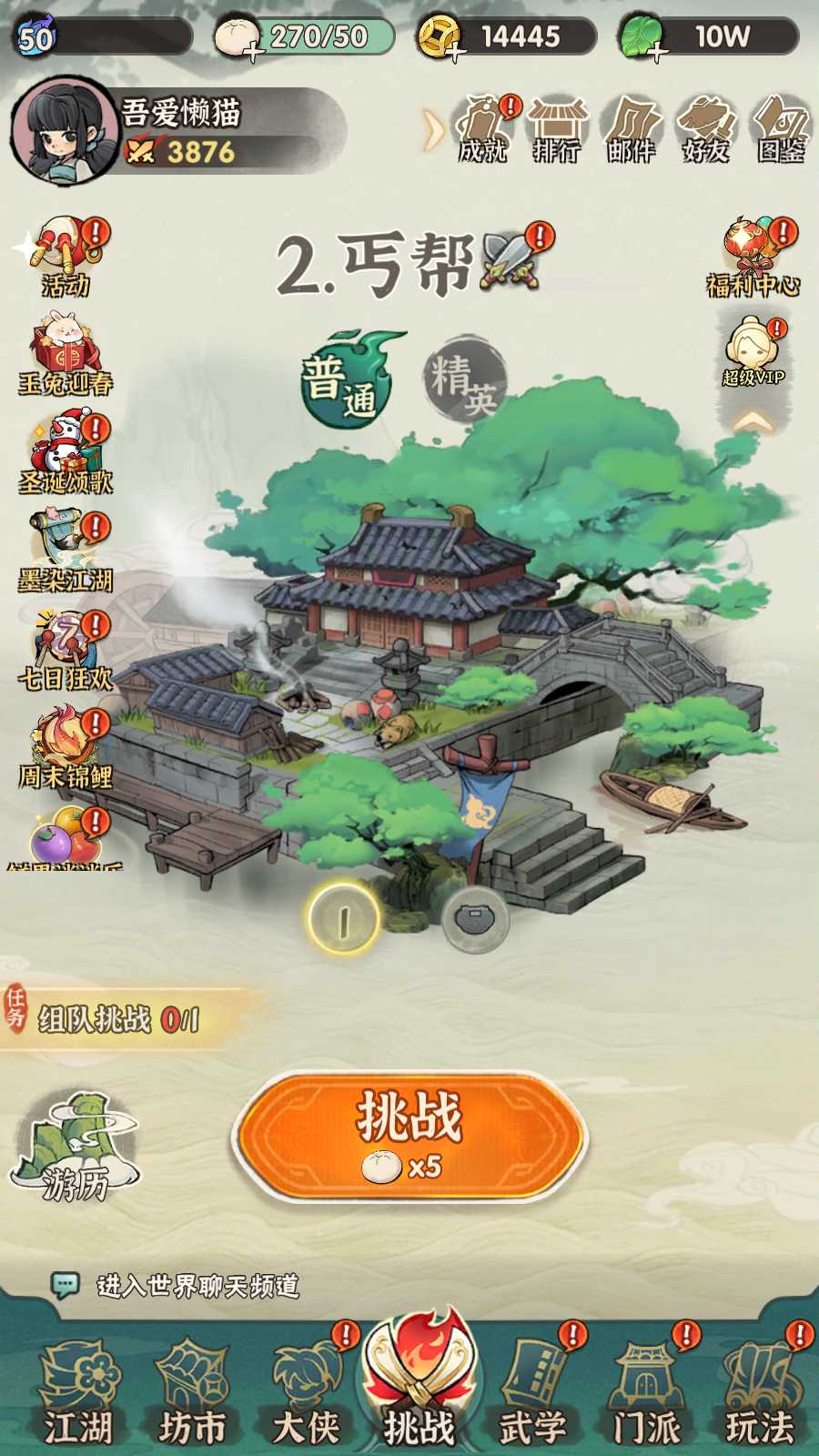Open the 活动 events entry
The height and width of the screenshot is (1456, 819).
(x=64, y=258)
